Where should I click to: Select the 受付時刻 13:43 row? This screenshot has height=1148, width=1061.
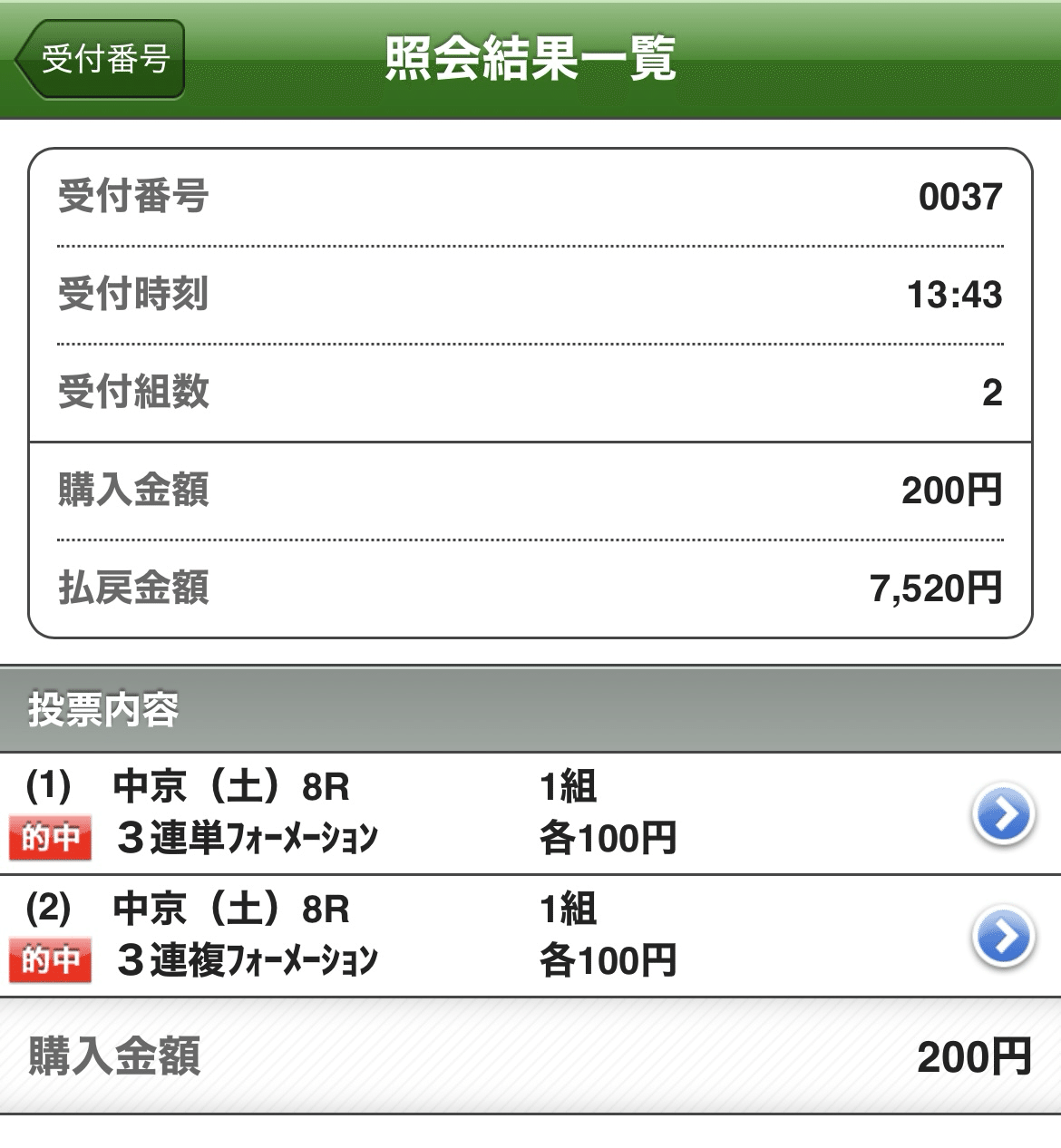click(530, 295)
